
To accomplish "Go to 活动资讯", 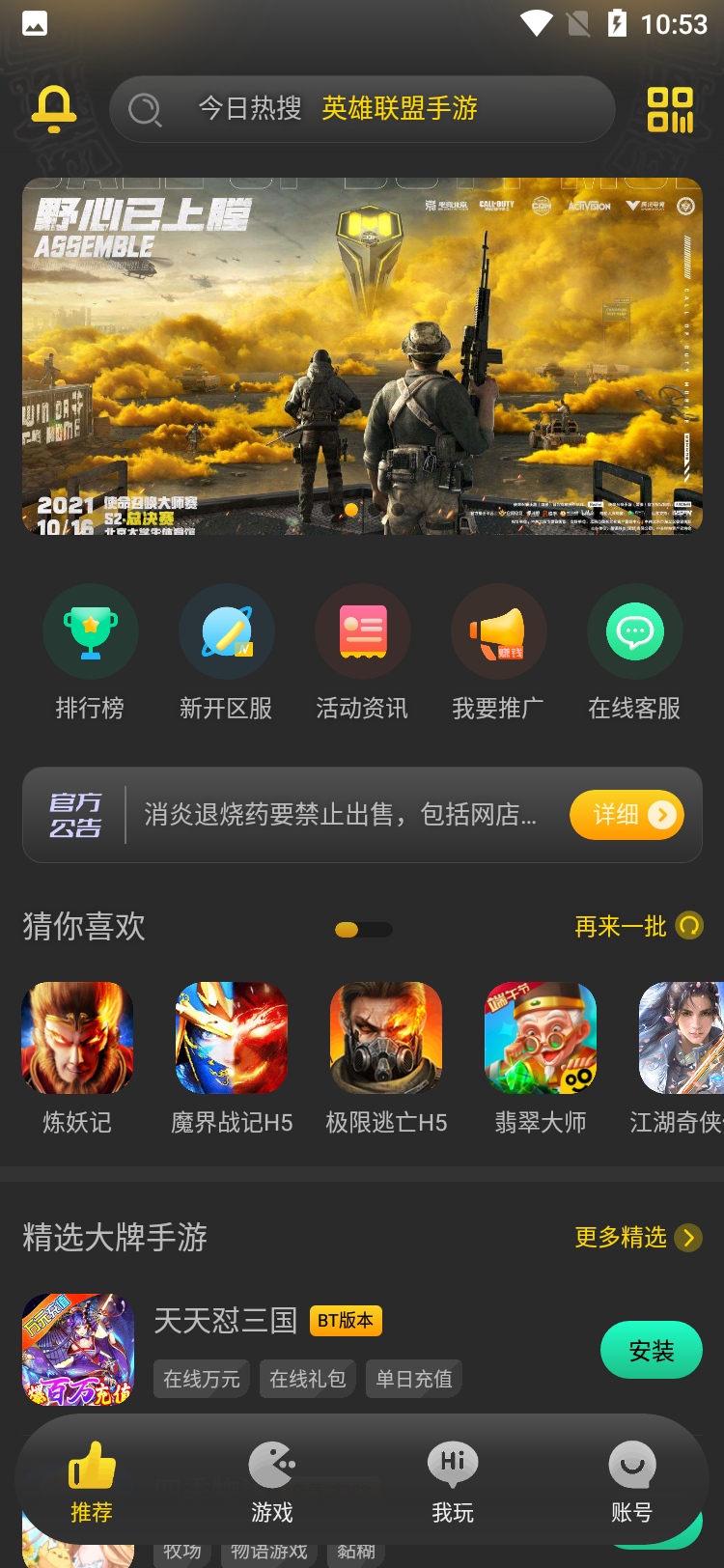I will [x=363, y=653].
